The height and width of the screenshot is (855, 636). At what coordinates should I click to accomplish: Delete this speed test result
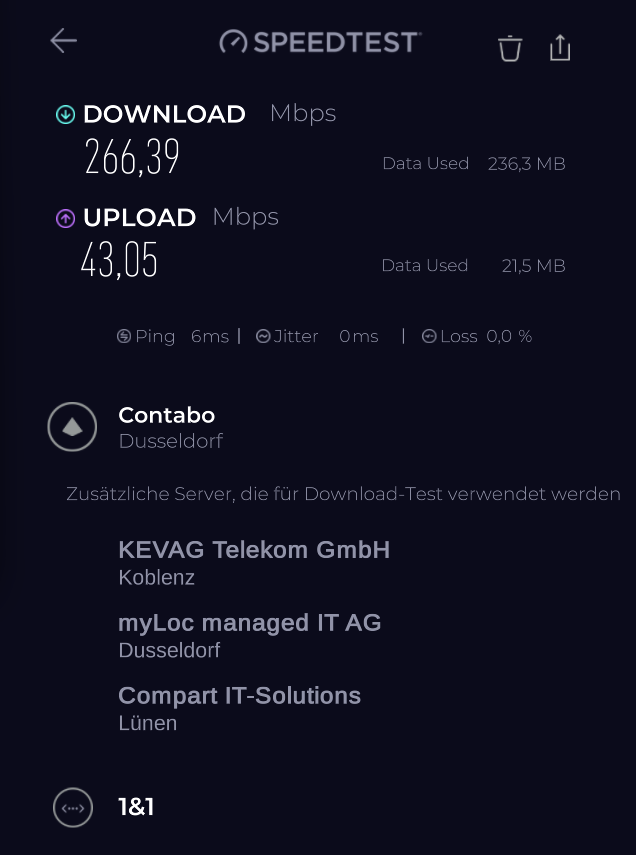(510, 47)
